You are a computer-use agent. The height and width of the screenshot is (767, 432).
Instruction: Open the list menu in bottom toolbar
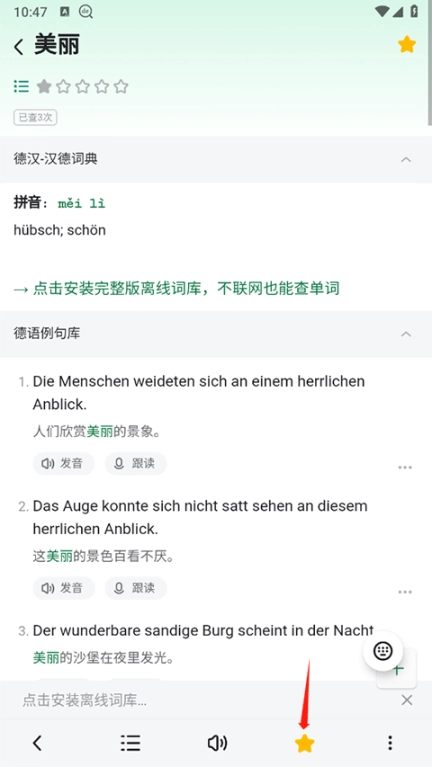point(130,743)
